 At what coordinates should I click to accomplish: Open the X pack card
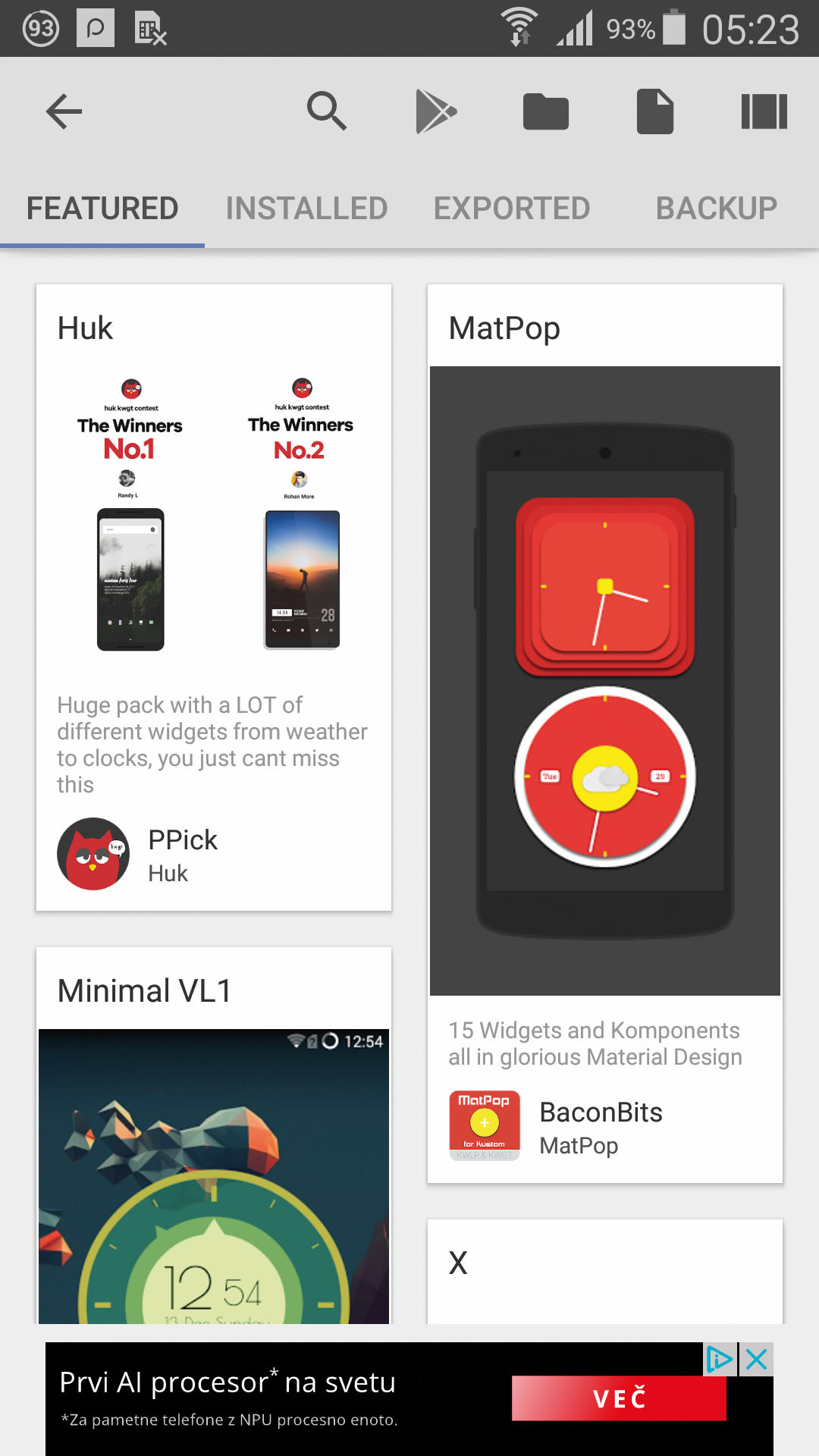[x=605, y=1271]
